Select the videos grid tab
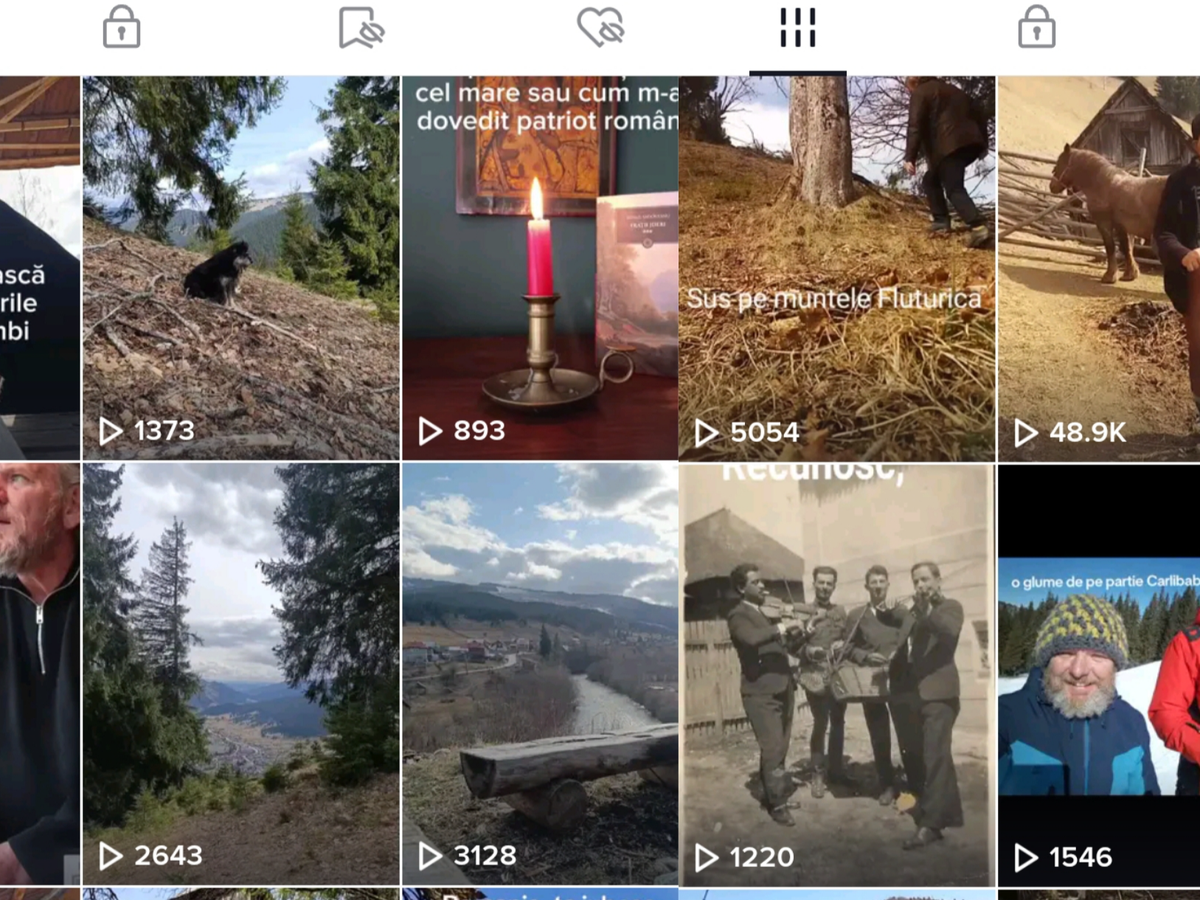Screen dimensions: 1200x900 (x=798, y=27)
